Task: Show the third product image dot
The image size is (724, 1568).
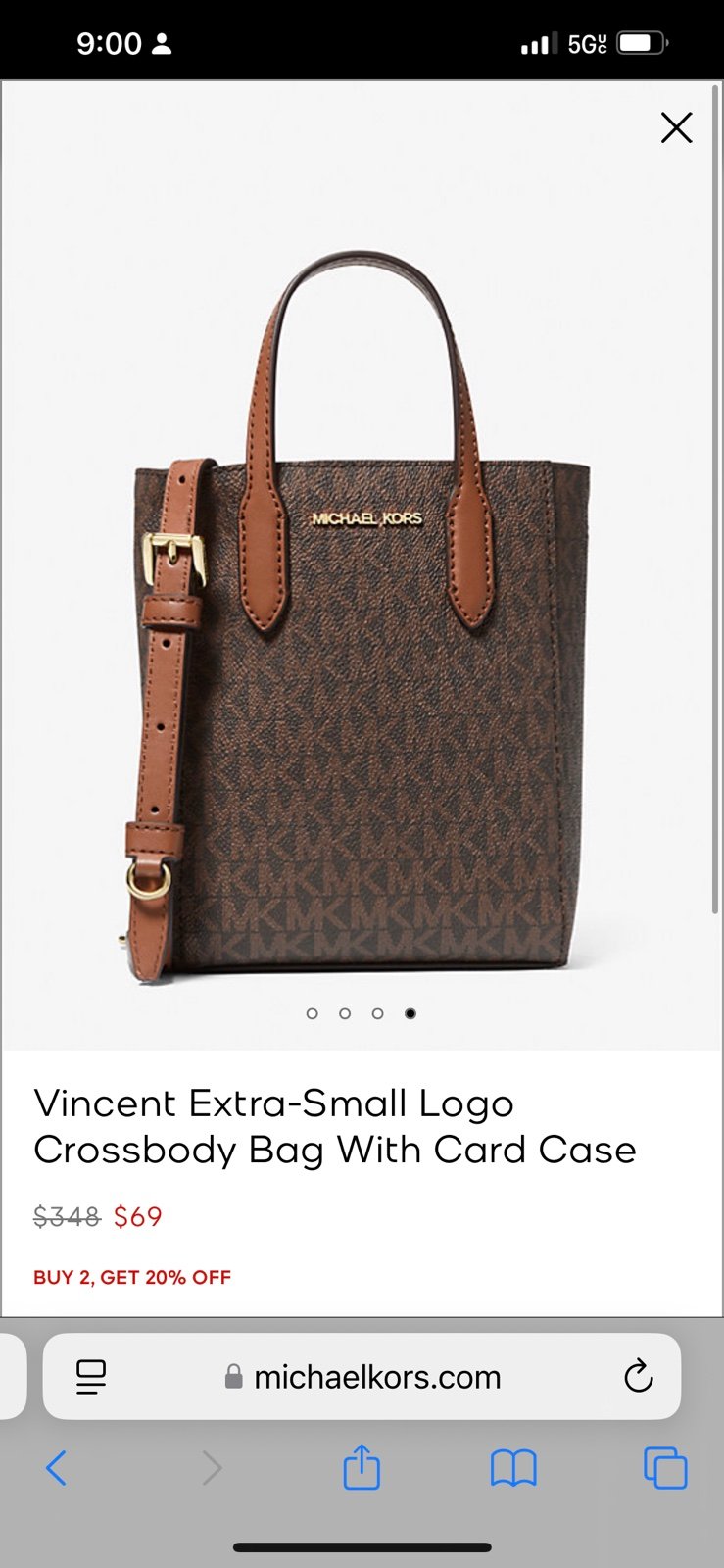Action: tap(377, 1013)
